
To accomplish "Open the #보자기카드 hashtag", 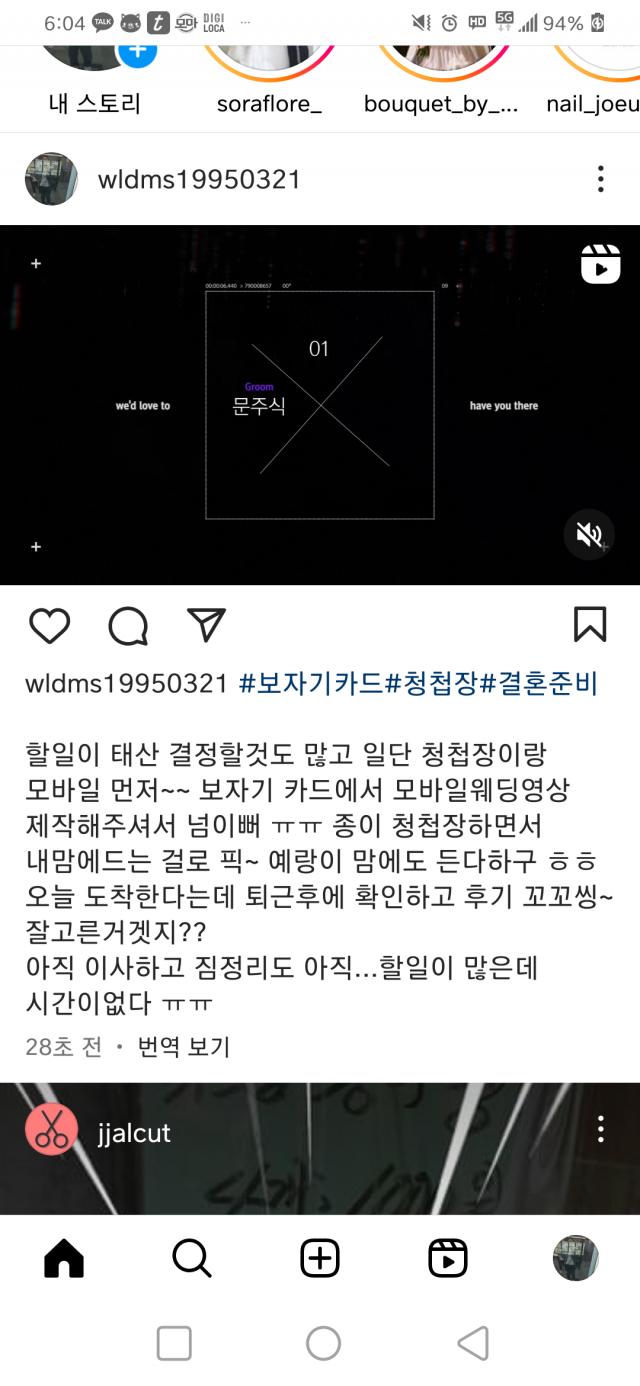I will [311, 684].
